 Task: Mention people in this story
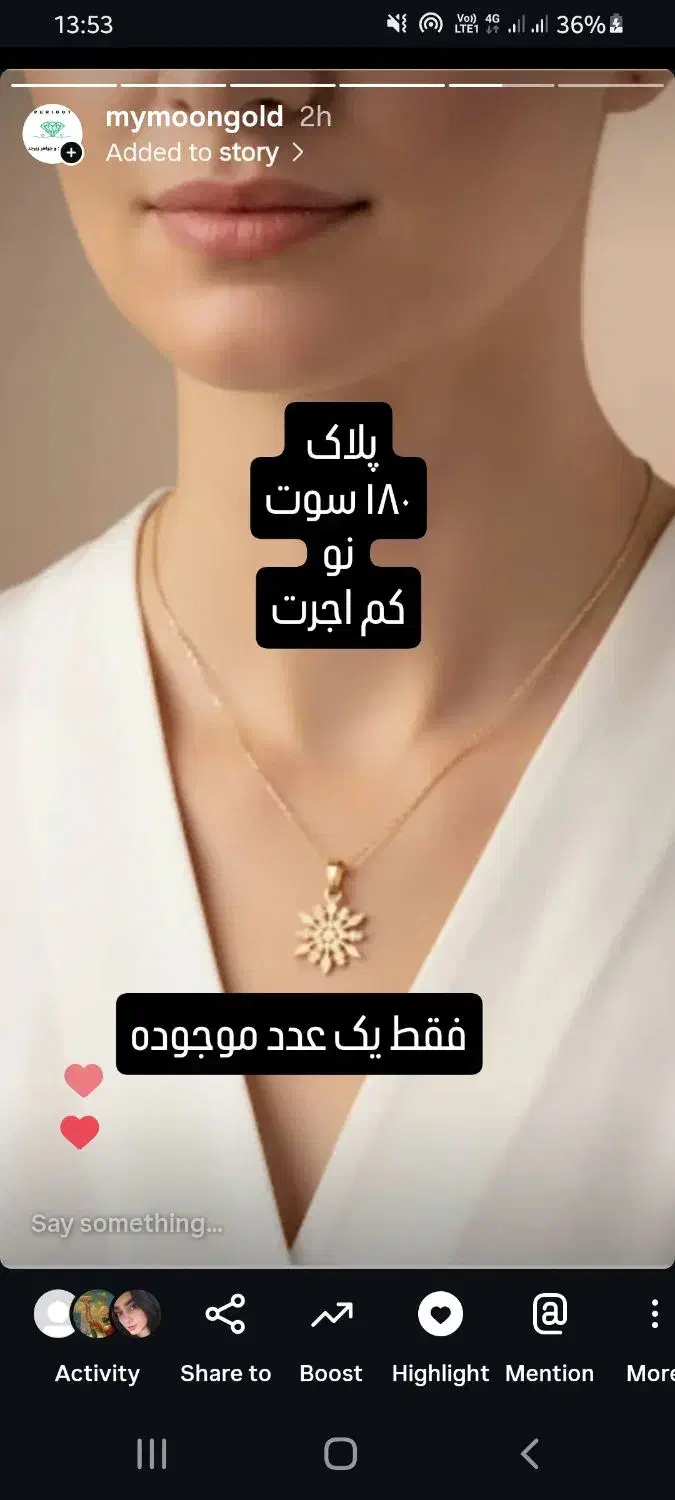point(549,1336)
